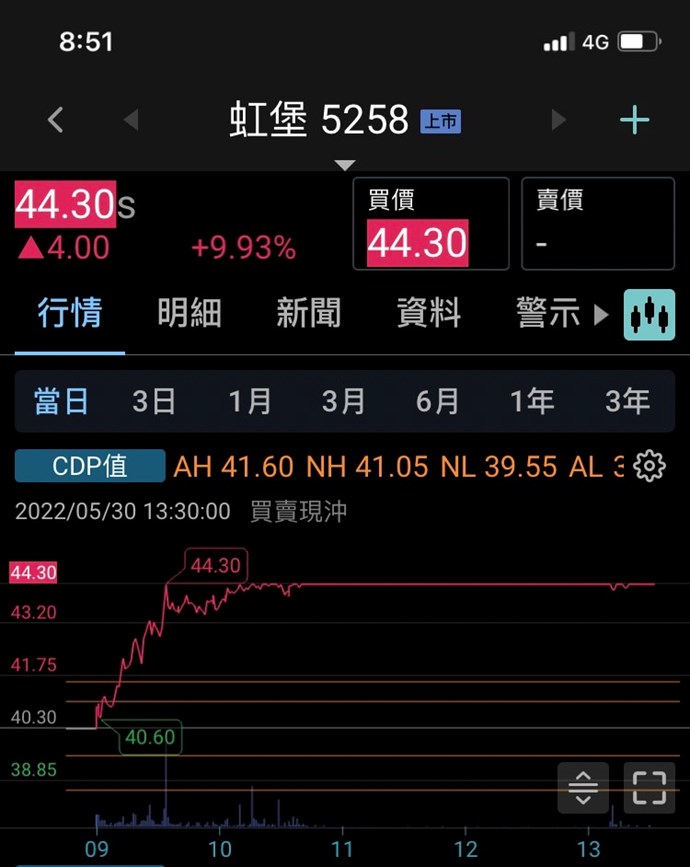This screenshot has width=690, height=867.
Task: Change chart range to 1月
Action: pos(249,402)
